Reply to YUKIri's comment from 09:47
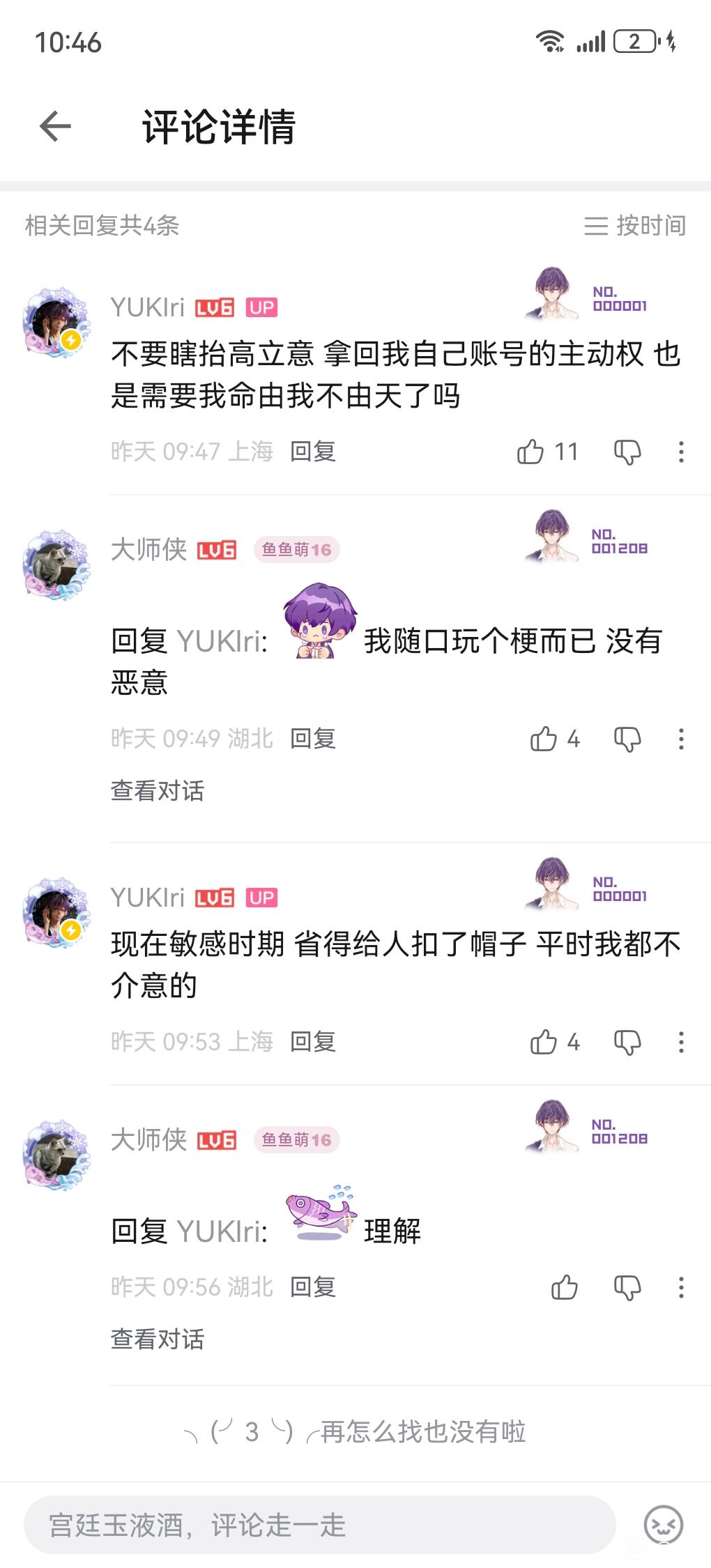 (x=313, y=452)
